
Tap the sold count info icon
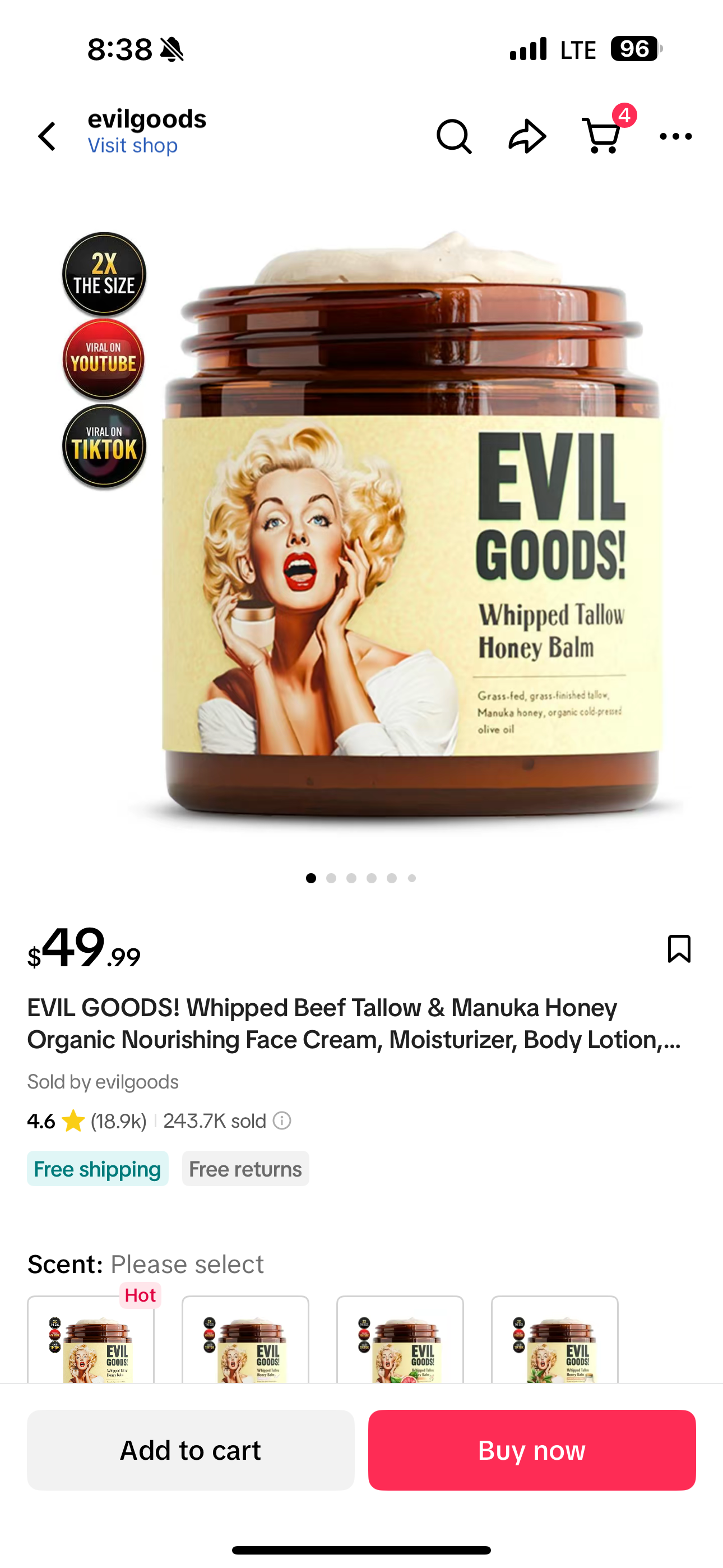point(282,1120)
